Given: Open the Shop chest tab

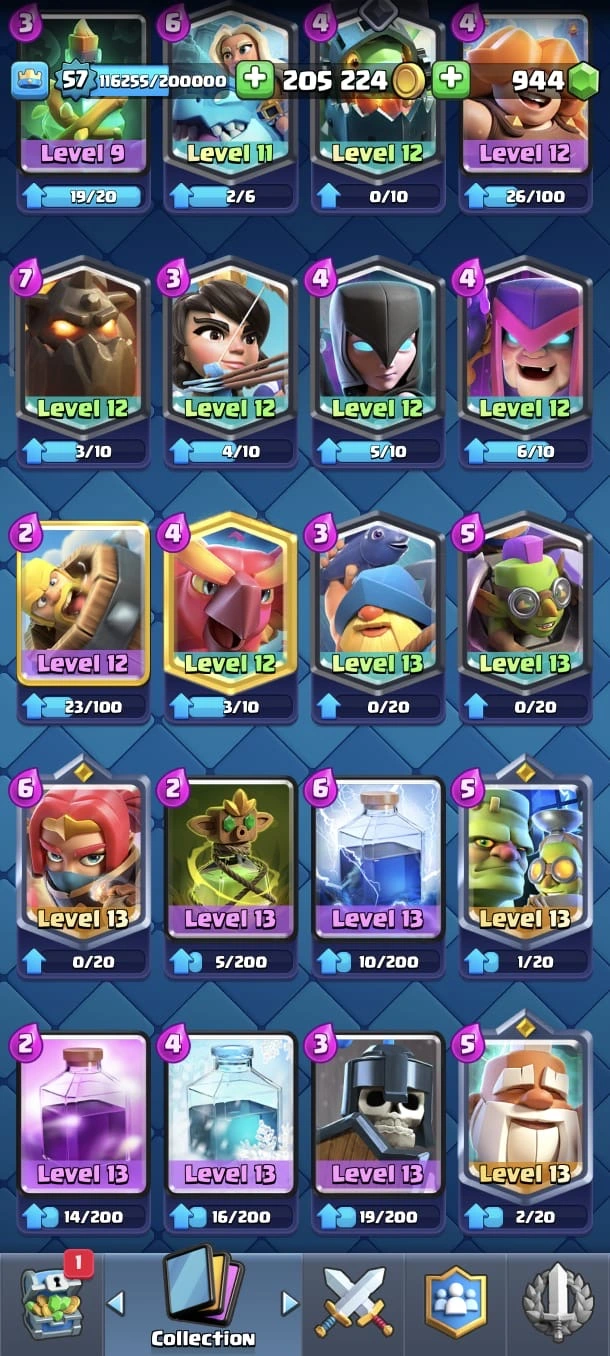Looking at the screenshot, I should [x=51, y=1300].
